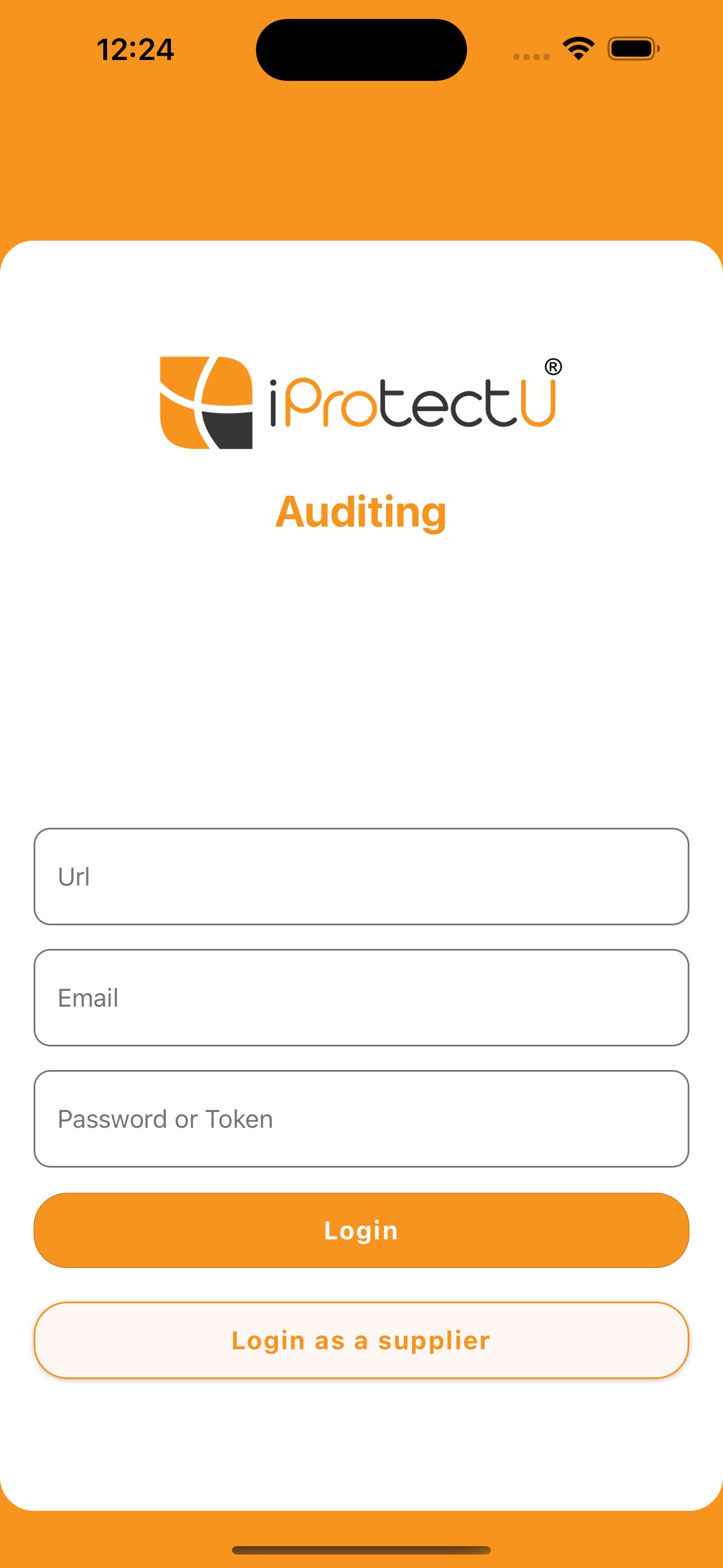Select the iProtectU wordmark text

click(x=414, y=402)
